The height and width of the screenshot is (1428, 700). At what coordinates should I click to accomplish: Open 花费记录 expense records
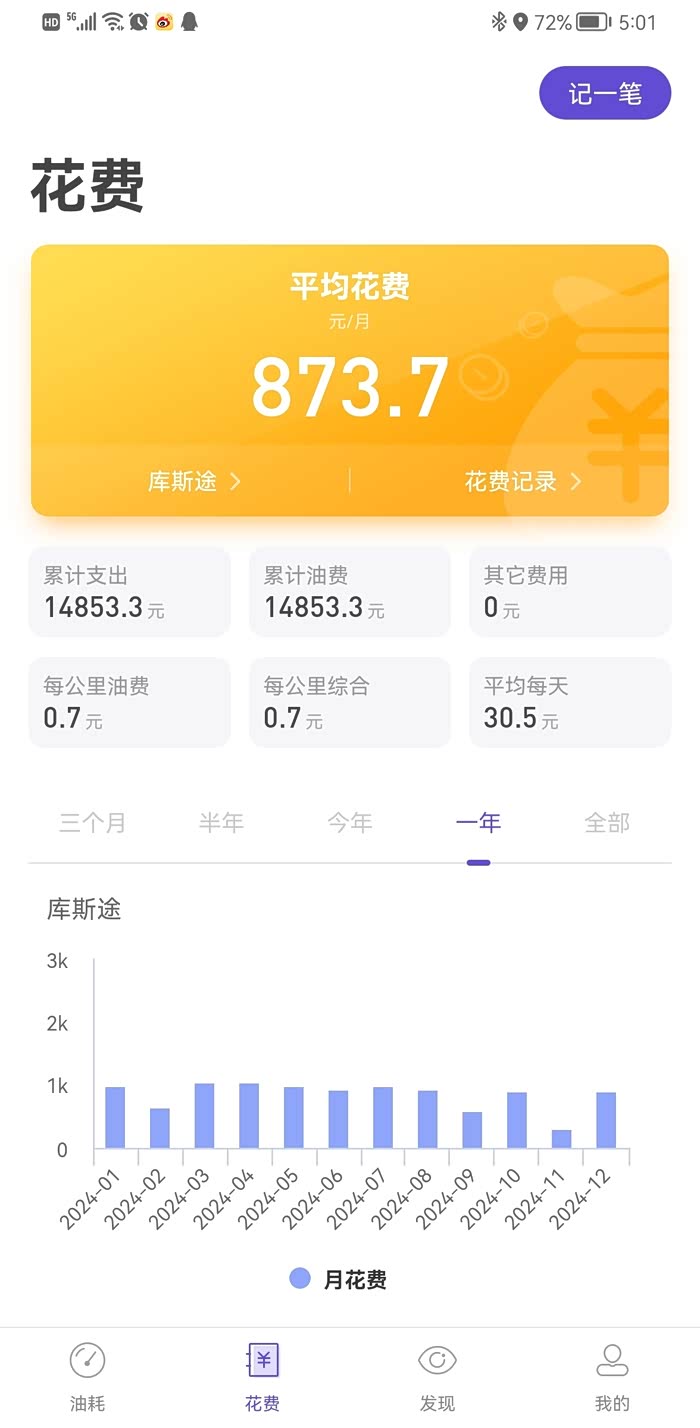click(522, 481)
